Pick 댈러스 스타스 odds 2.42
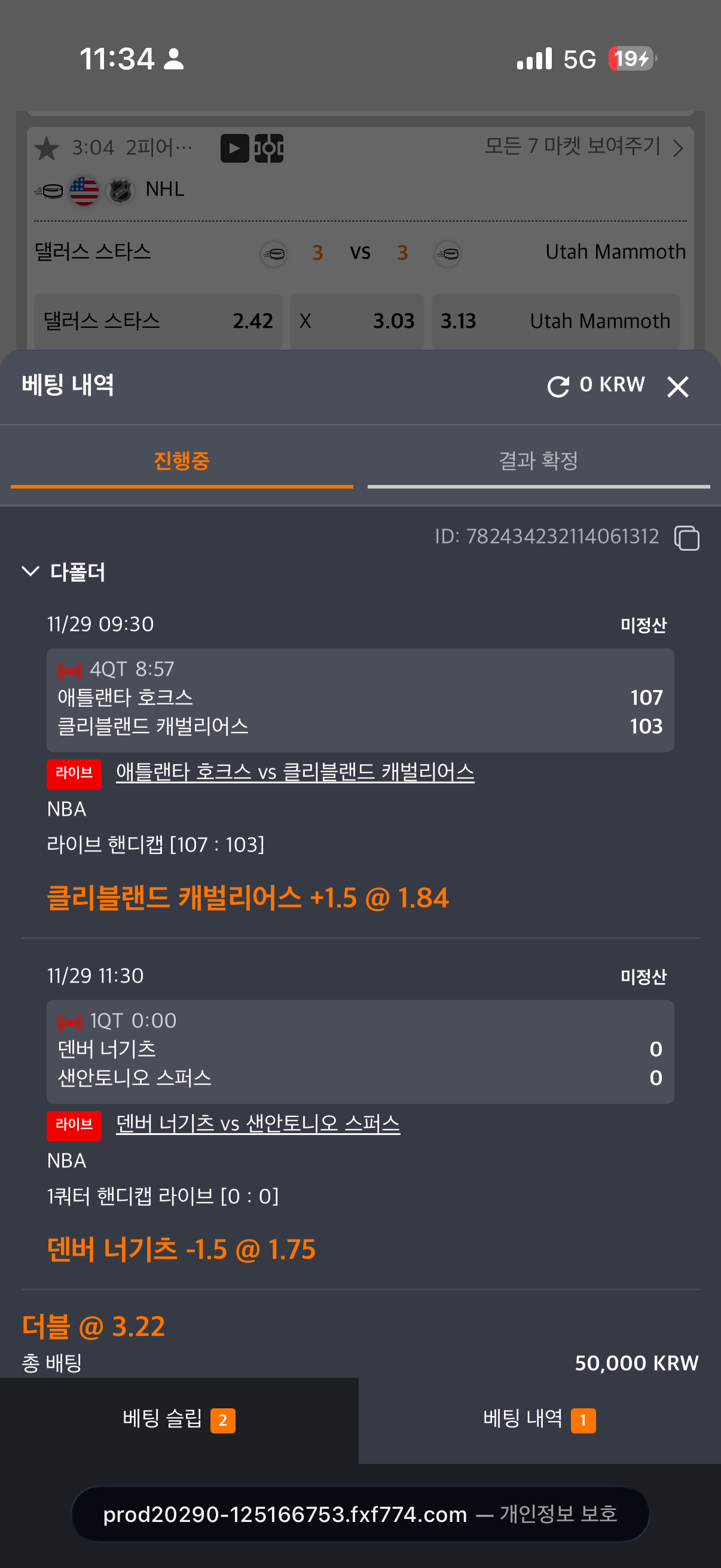The height and width of the screenshot is (1568, 721). [x=158, y=321]
